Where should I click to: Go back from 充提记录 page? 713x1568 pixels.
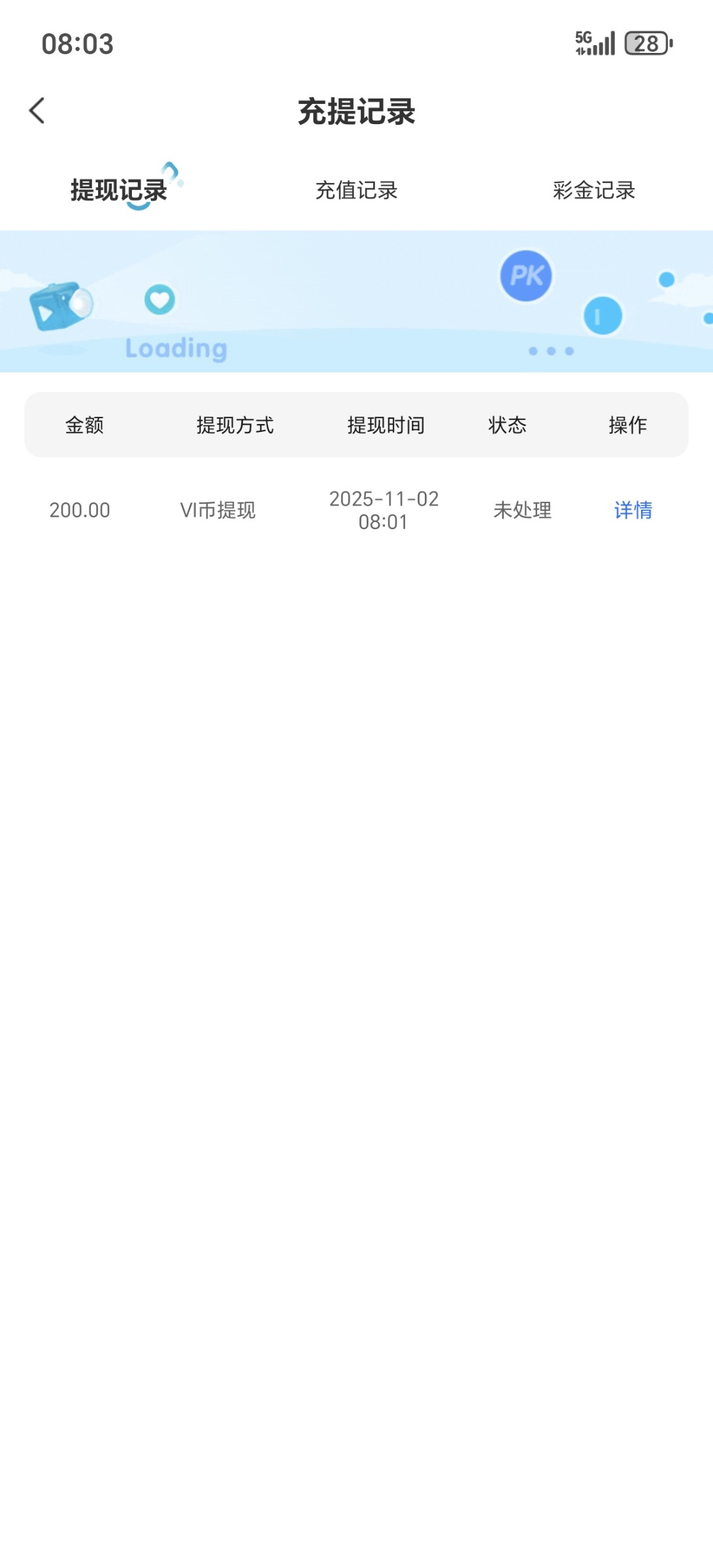tap(37, 111)
